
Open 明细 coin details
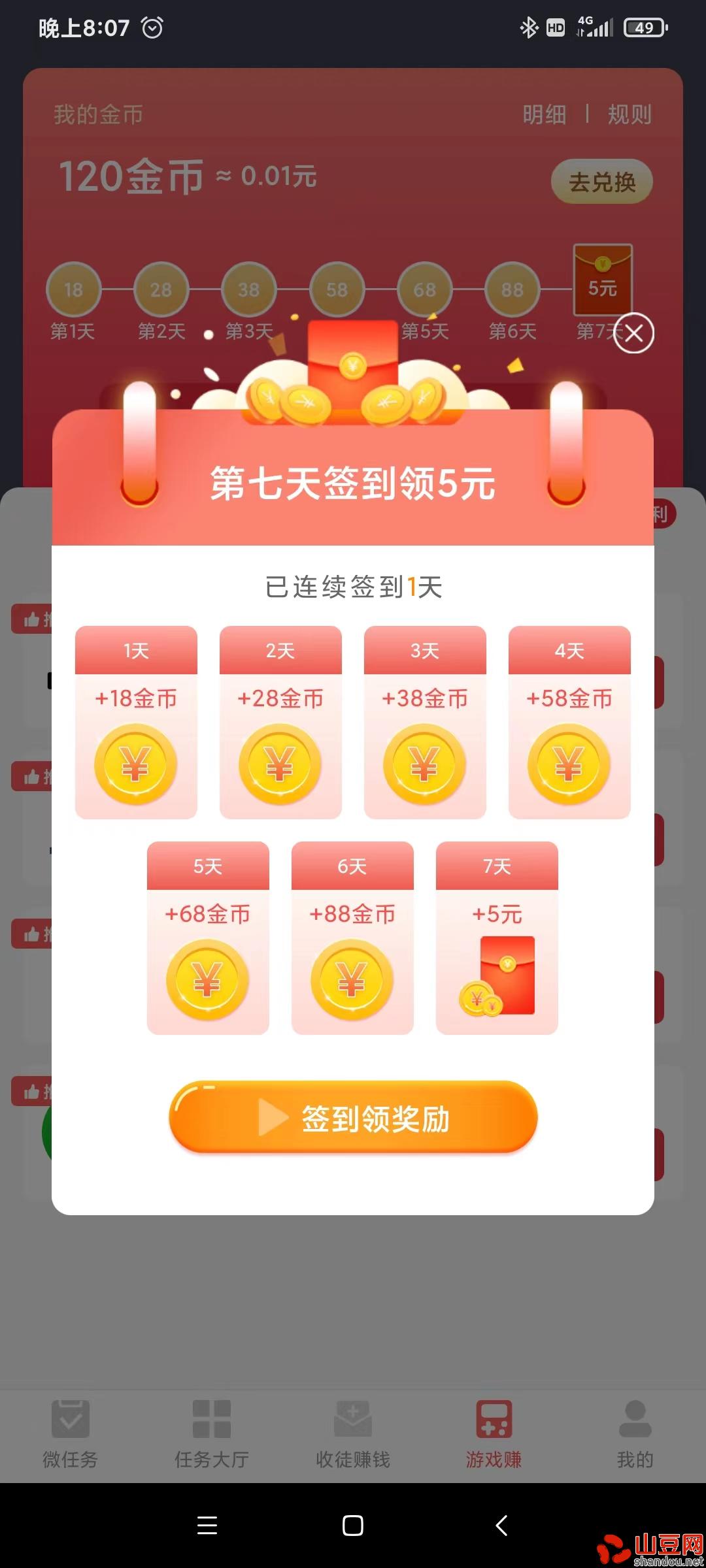point(544,115)
